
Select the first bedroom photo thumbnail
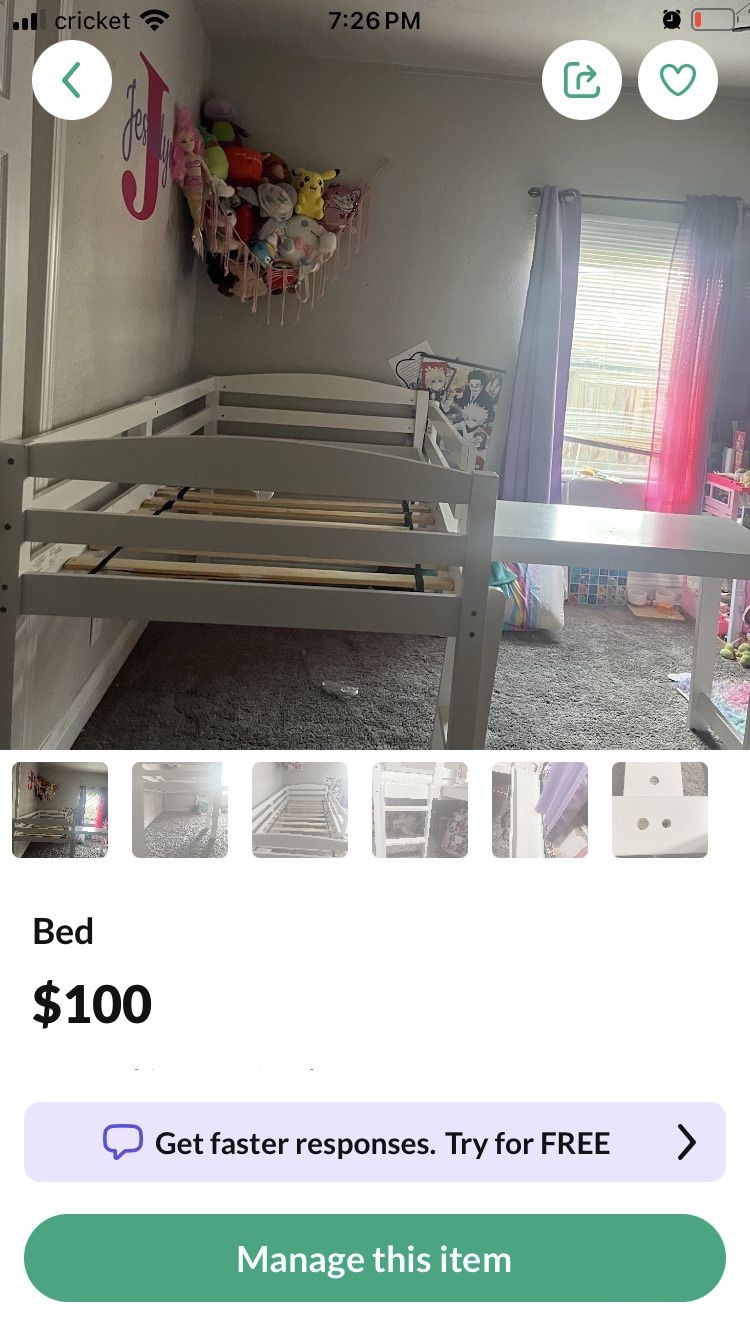click(x=59, y=810)
